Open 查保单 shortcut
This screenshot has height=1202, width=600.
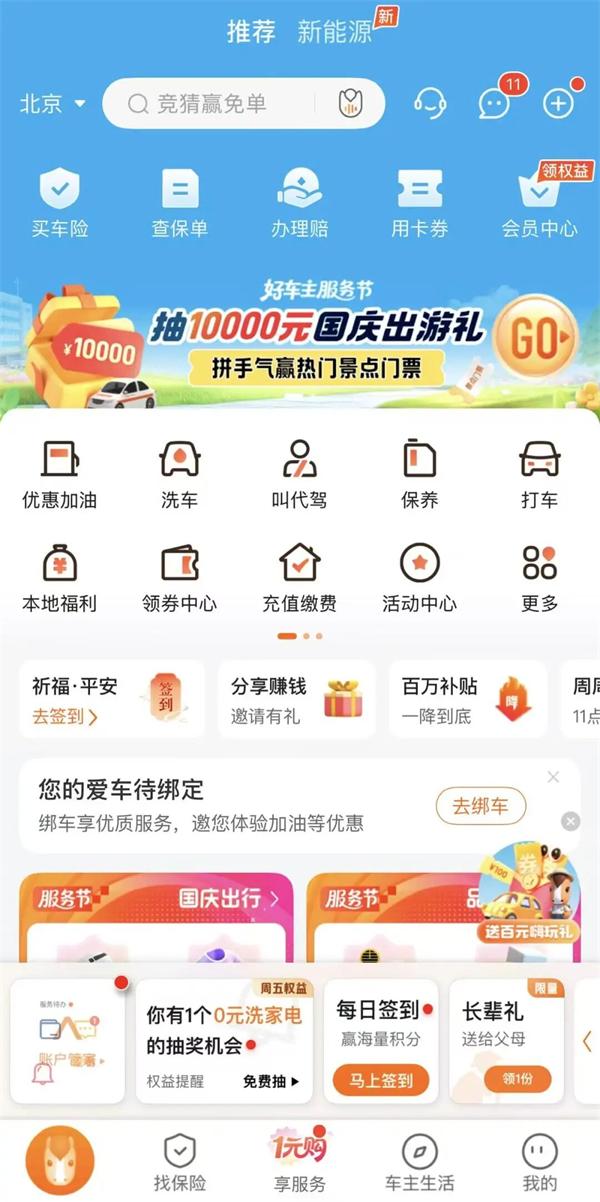coord(180,203)
